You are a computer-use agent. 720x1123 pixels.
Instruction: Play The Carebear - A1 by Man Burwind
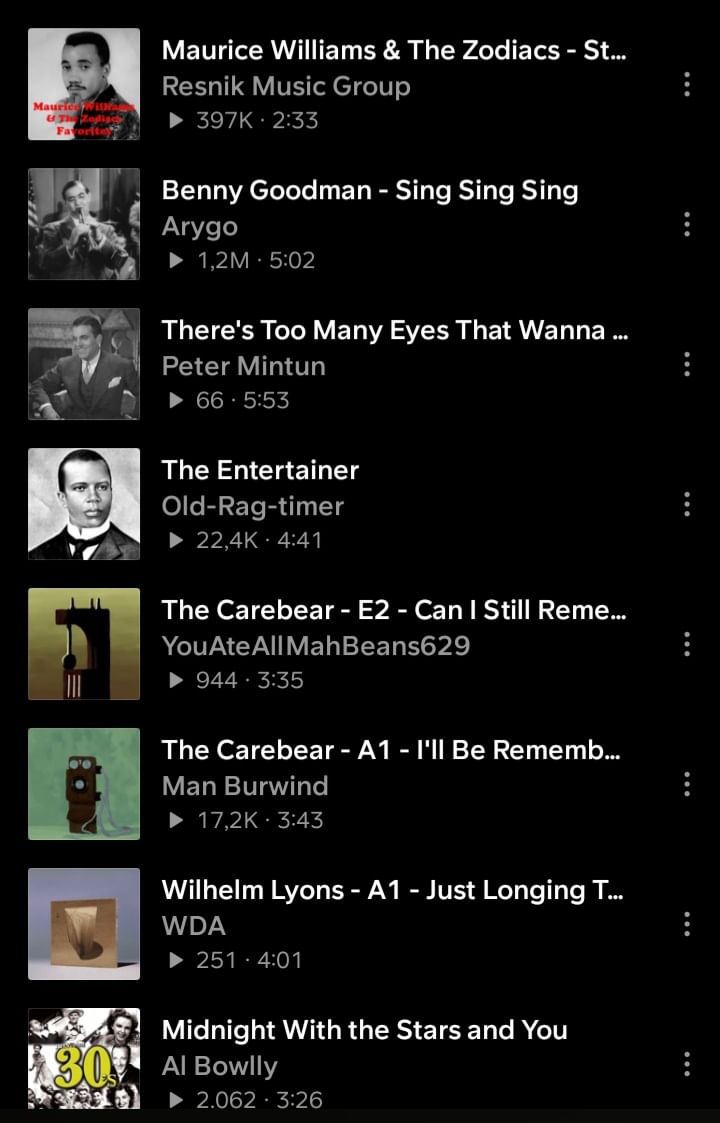point(390,750)
